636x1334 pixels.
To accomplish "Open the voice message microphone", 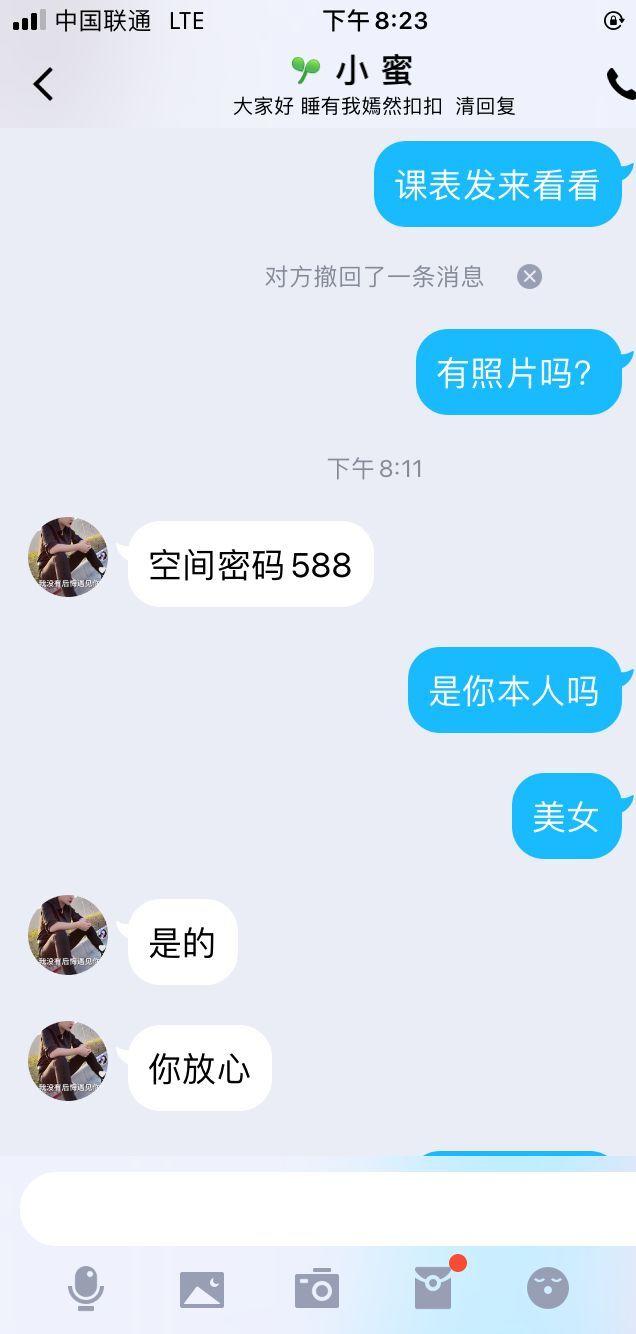I will [86, 1288].
